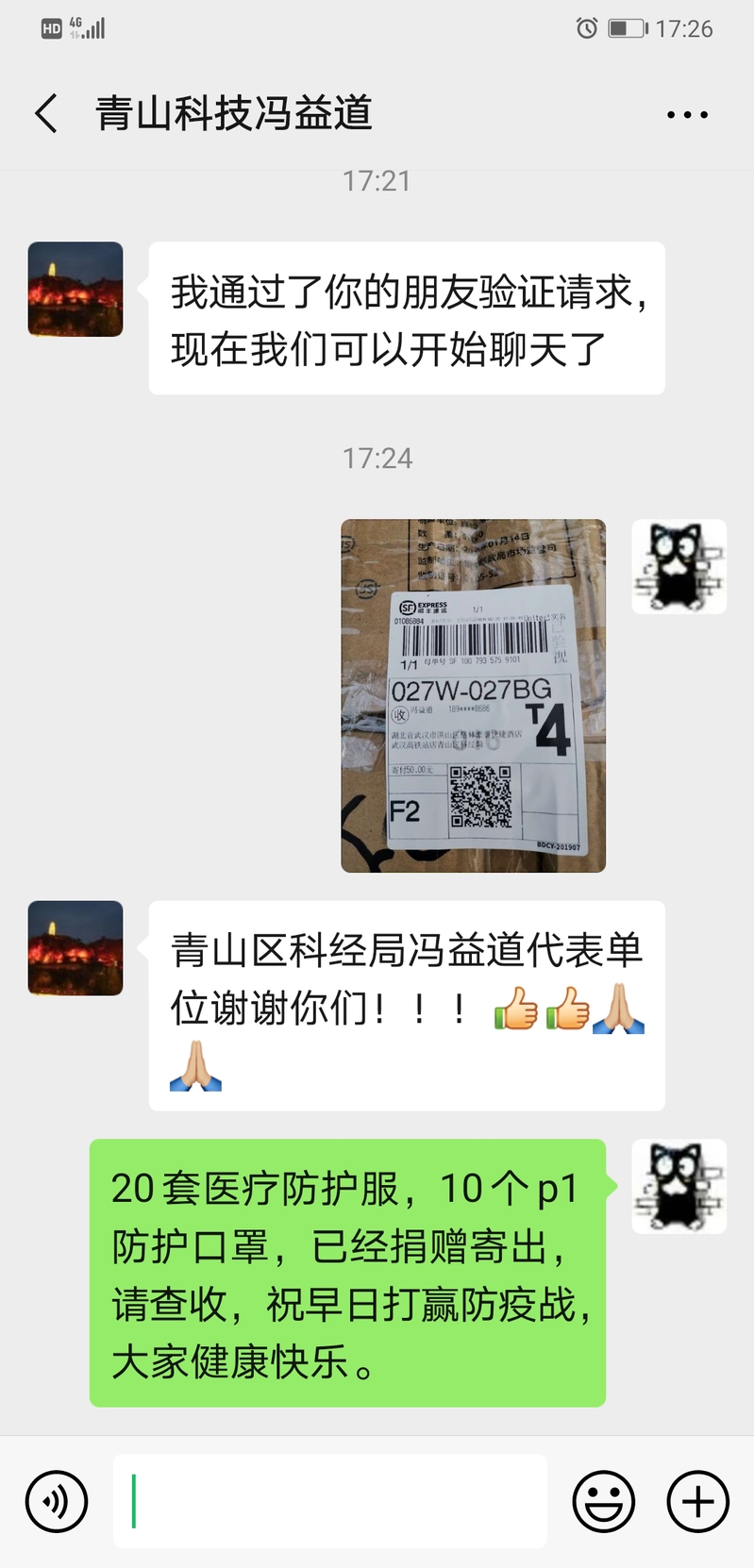Open the contact avatar beside 青山区科经局 message

[x=75, y=948]
